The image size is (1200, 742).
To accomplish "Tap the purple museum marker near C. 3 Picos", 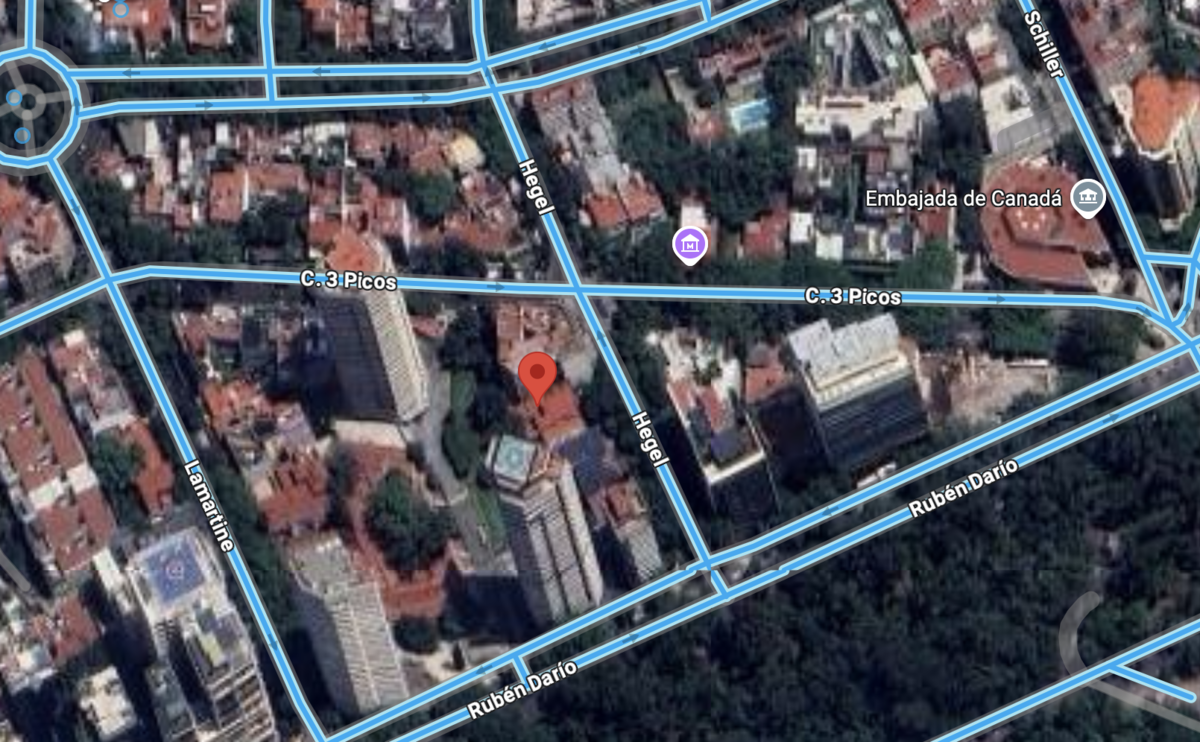I will point(690,243).
